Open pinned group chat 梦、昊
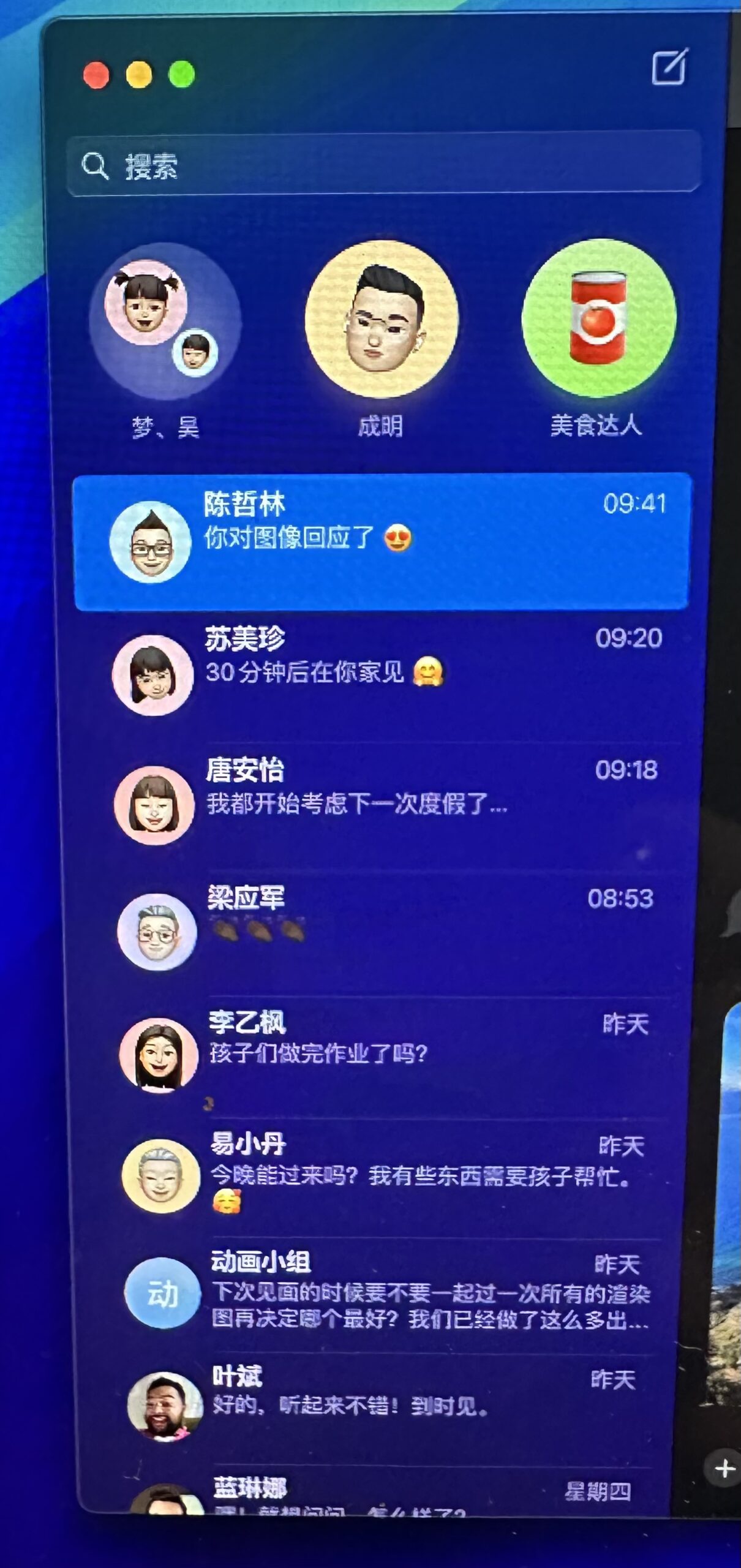Viewport: 741px width, 1568px height. 164,322
